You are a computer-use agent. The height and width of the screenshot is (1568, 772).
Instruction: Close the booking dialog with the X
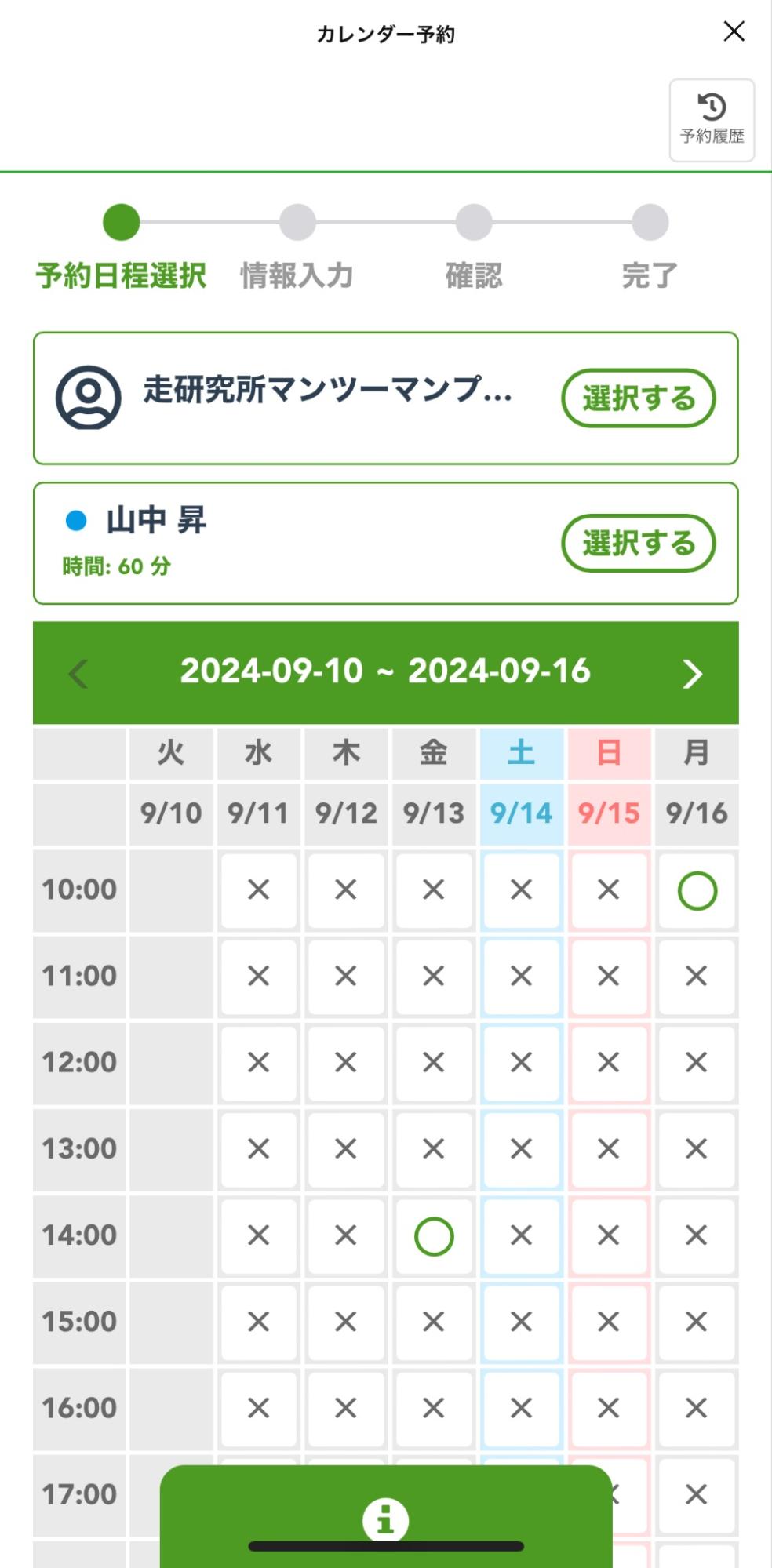[733, 31]
